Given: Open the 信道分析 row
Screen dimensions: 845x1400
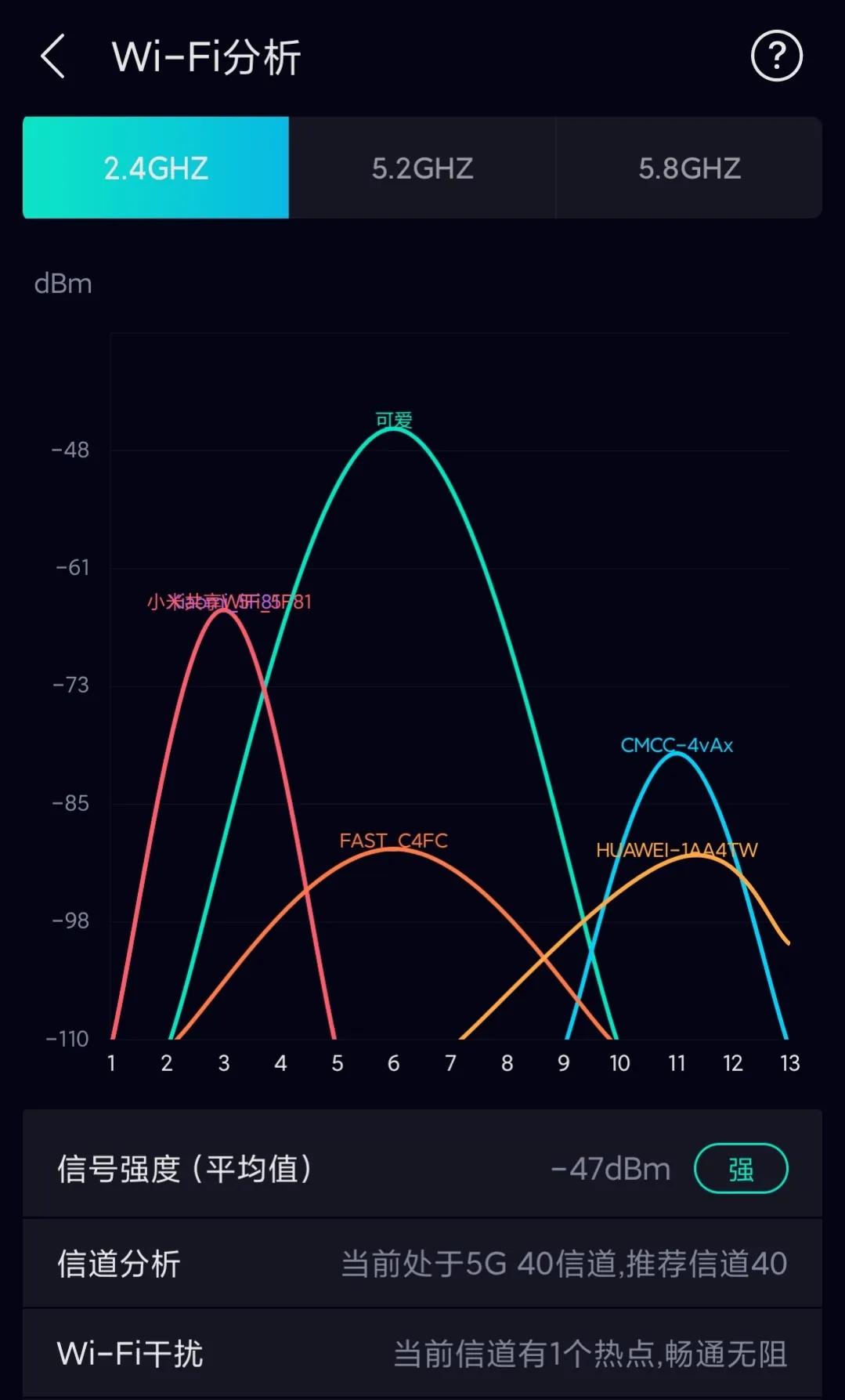Looking at the screenshot, I should 119,1264.
